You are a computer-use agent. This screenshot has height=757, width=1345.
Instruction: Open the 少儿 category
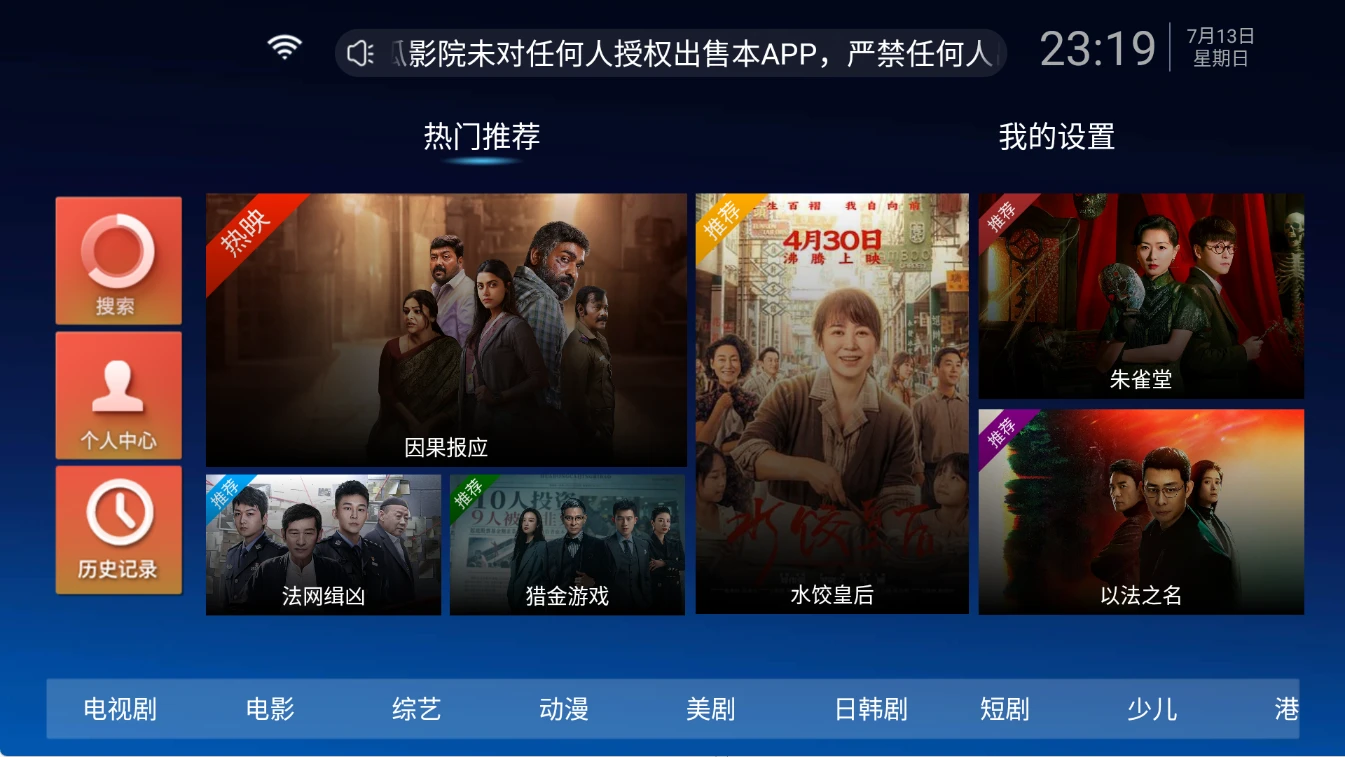coord(1152,710)
